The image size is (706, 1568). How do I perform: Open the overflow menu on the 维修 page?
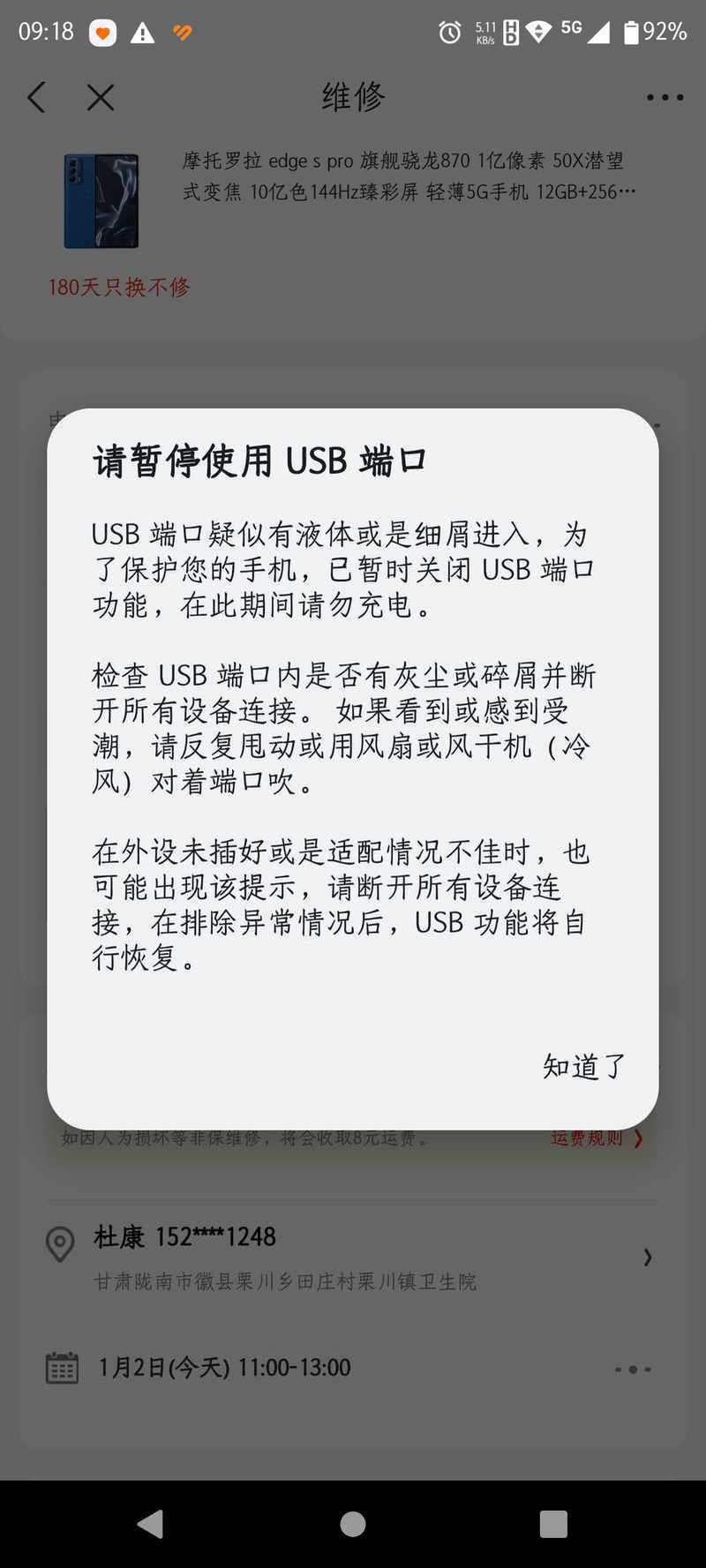point(664,97)
